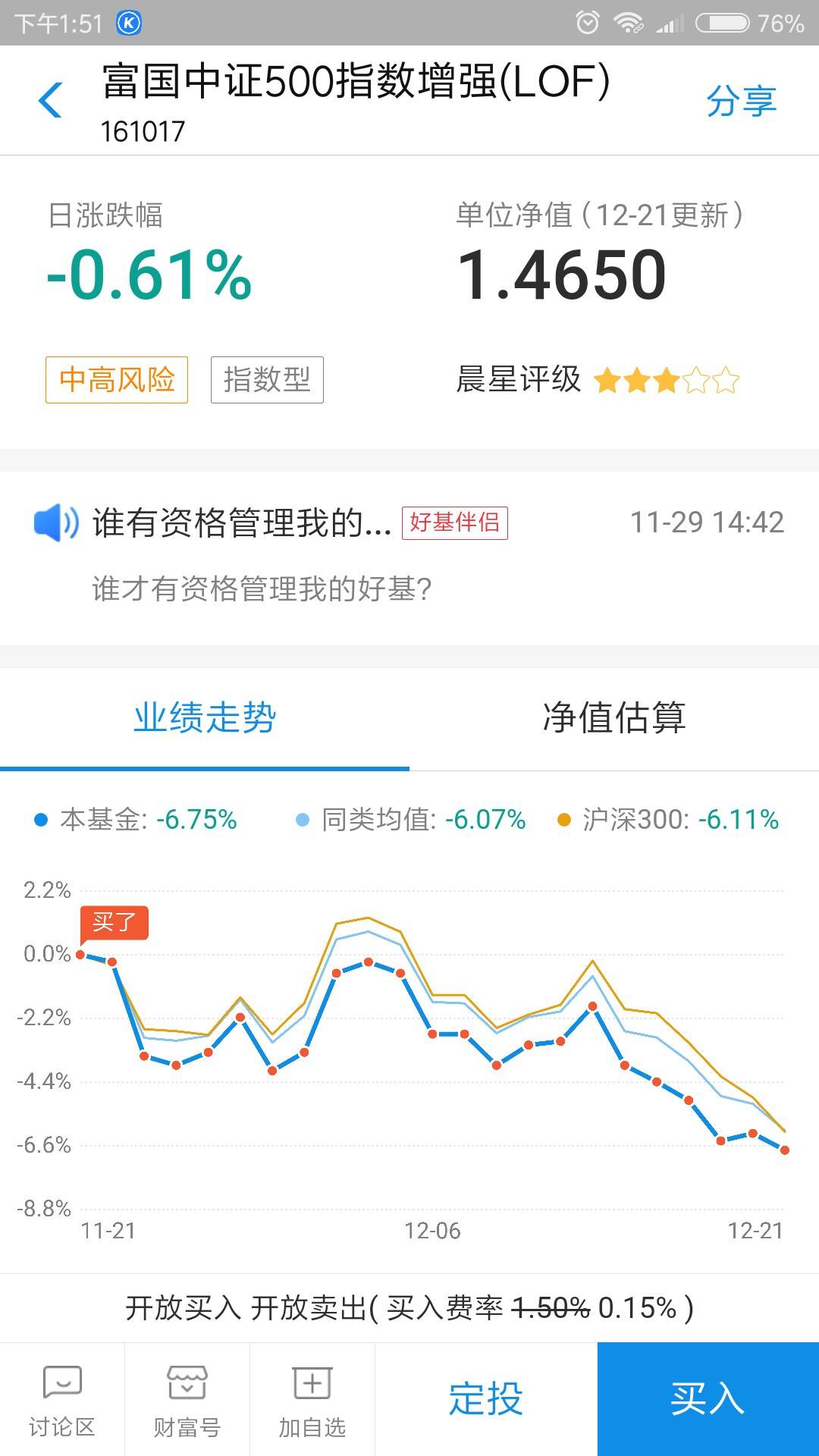This screenshot has height=1456, width=819.
Task: Tap the 买了 marker on the chart
Action: (114, 923)
